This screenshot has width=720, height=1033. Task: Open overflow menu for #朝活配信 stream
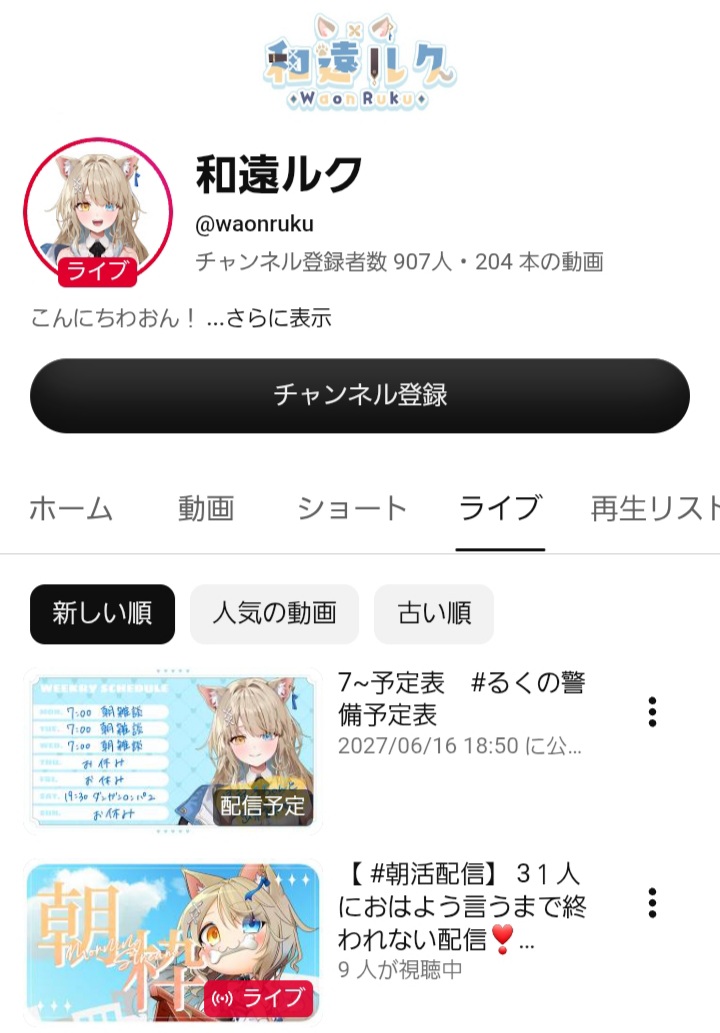[652, 903]
